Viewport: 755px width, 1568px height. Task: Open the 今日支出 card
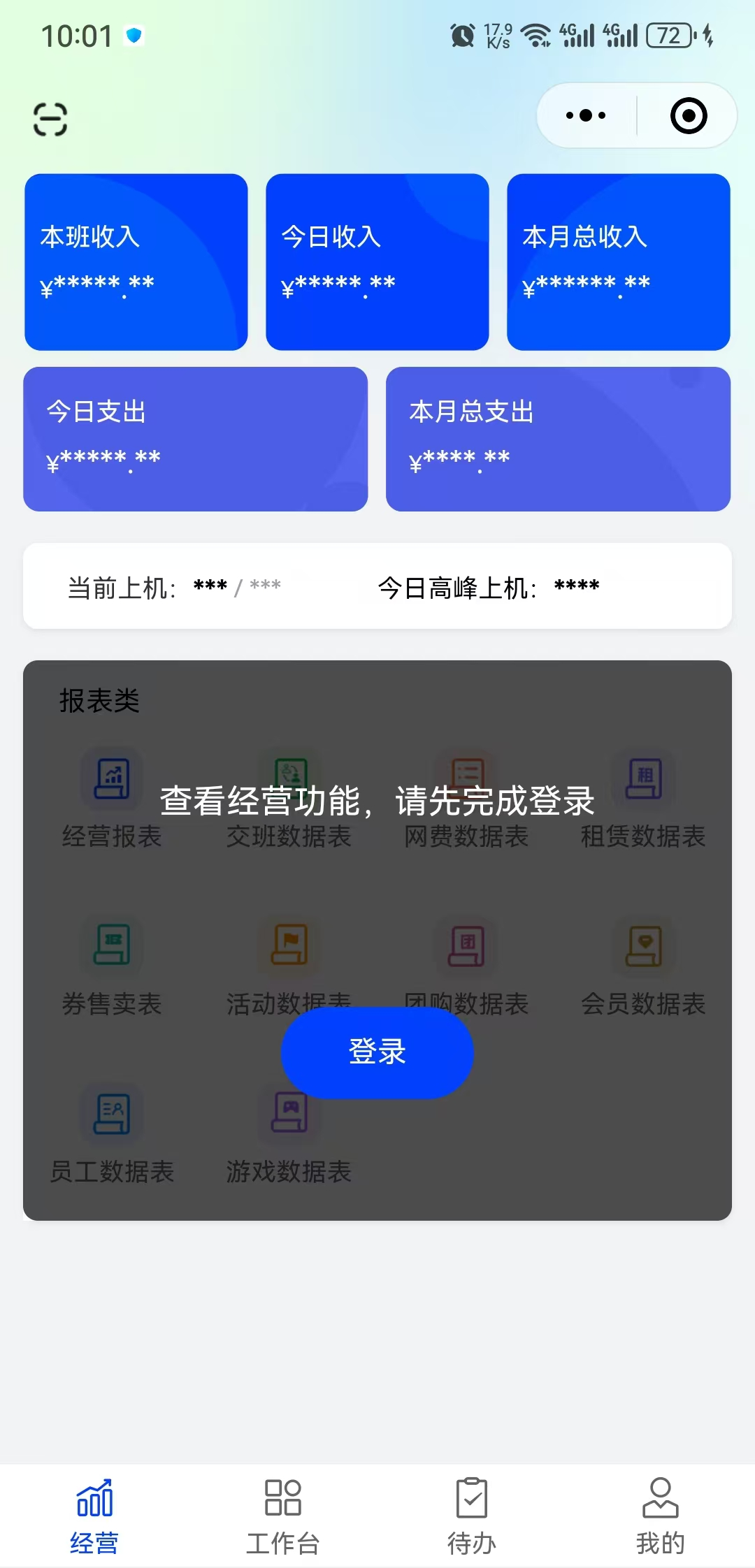pos(196,439)
